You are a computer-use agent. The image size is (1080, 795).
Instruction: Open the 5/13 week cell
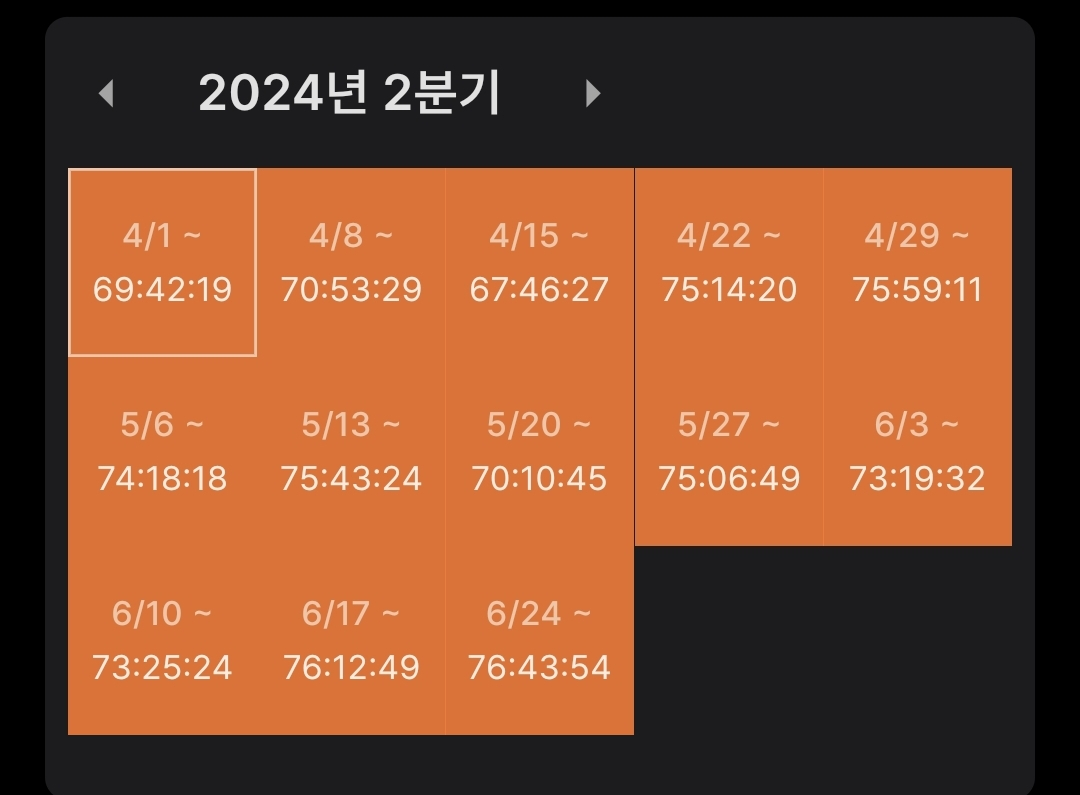(x=351, y=451)
